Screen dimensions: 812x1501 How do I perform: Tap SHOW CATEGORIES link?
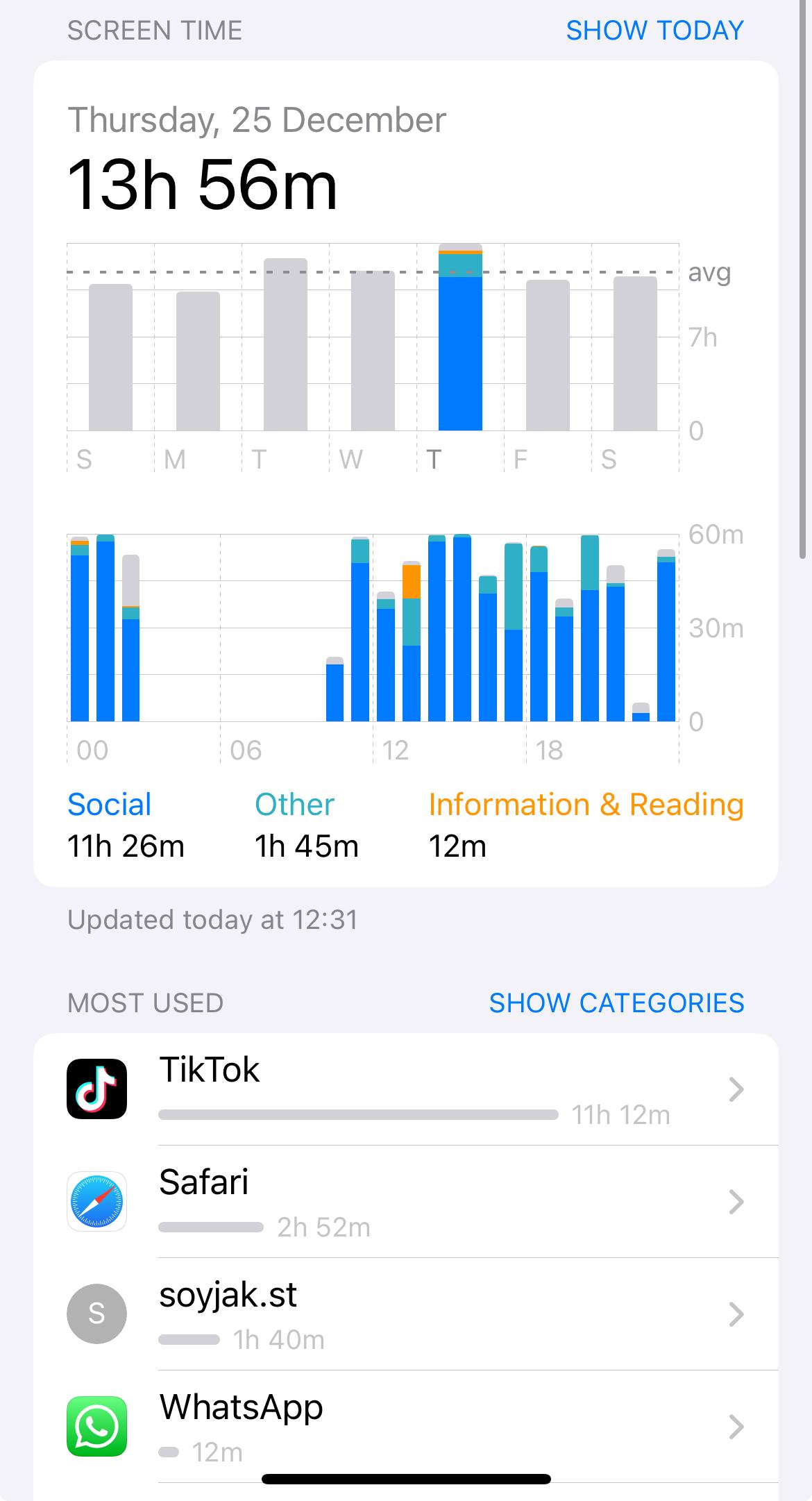pyautogui.click(x=616, y=1003)
